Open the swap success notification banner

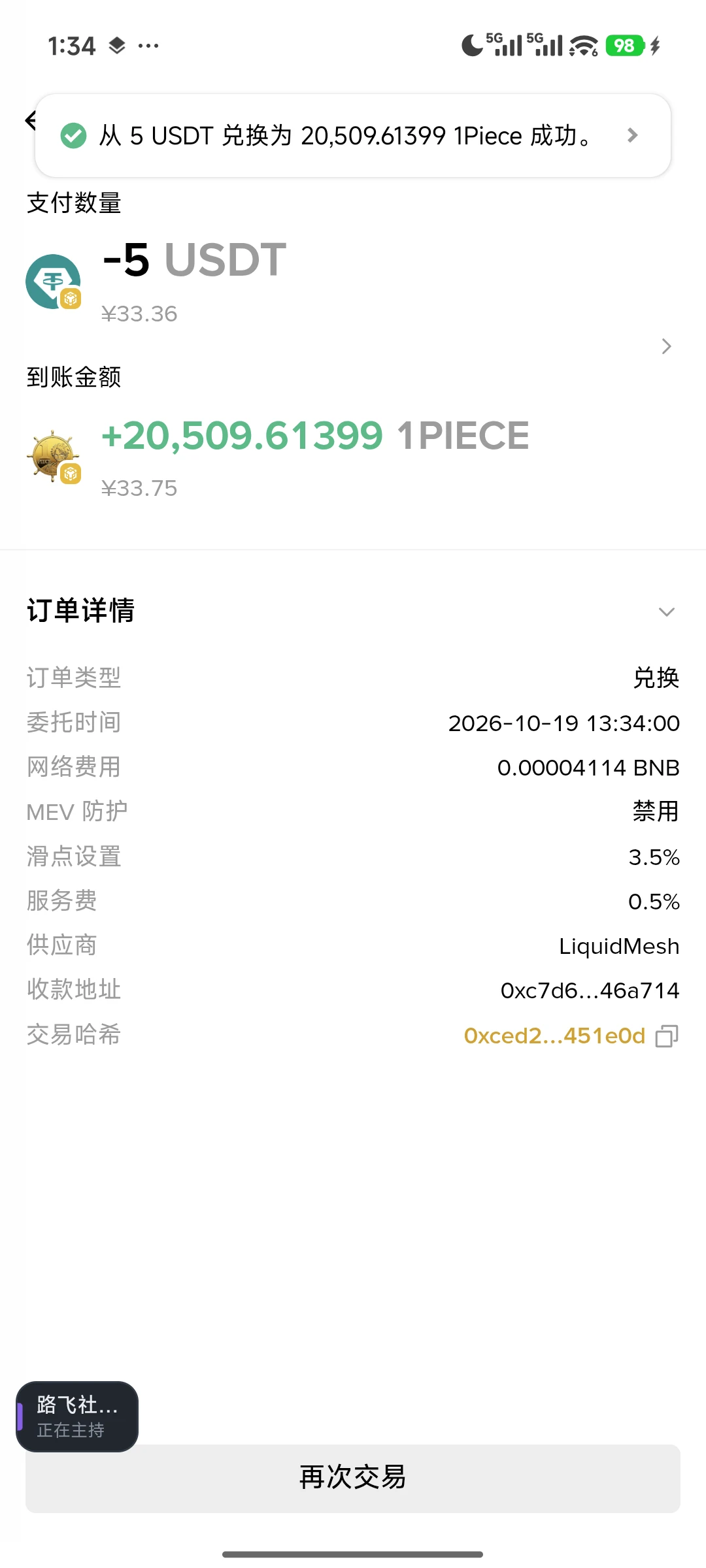pos(353,136)
